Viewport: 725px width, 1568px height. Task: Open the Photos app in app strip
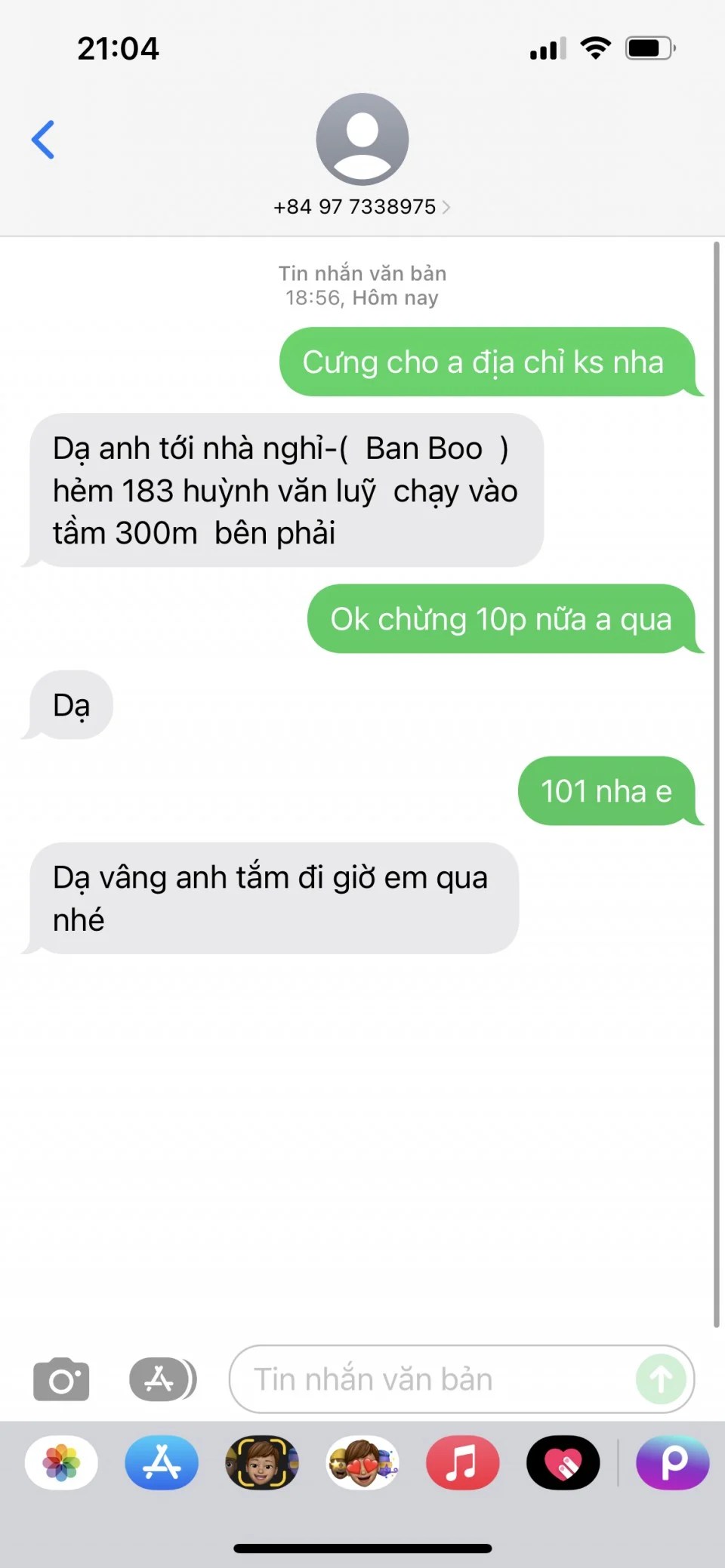pyautogui.click(x=61, y=1463)
